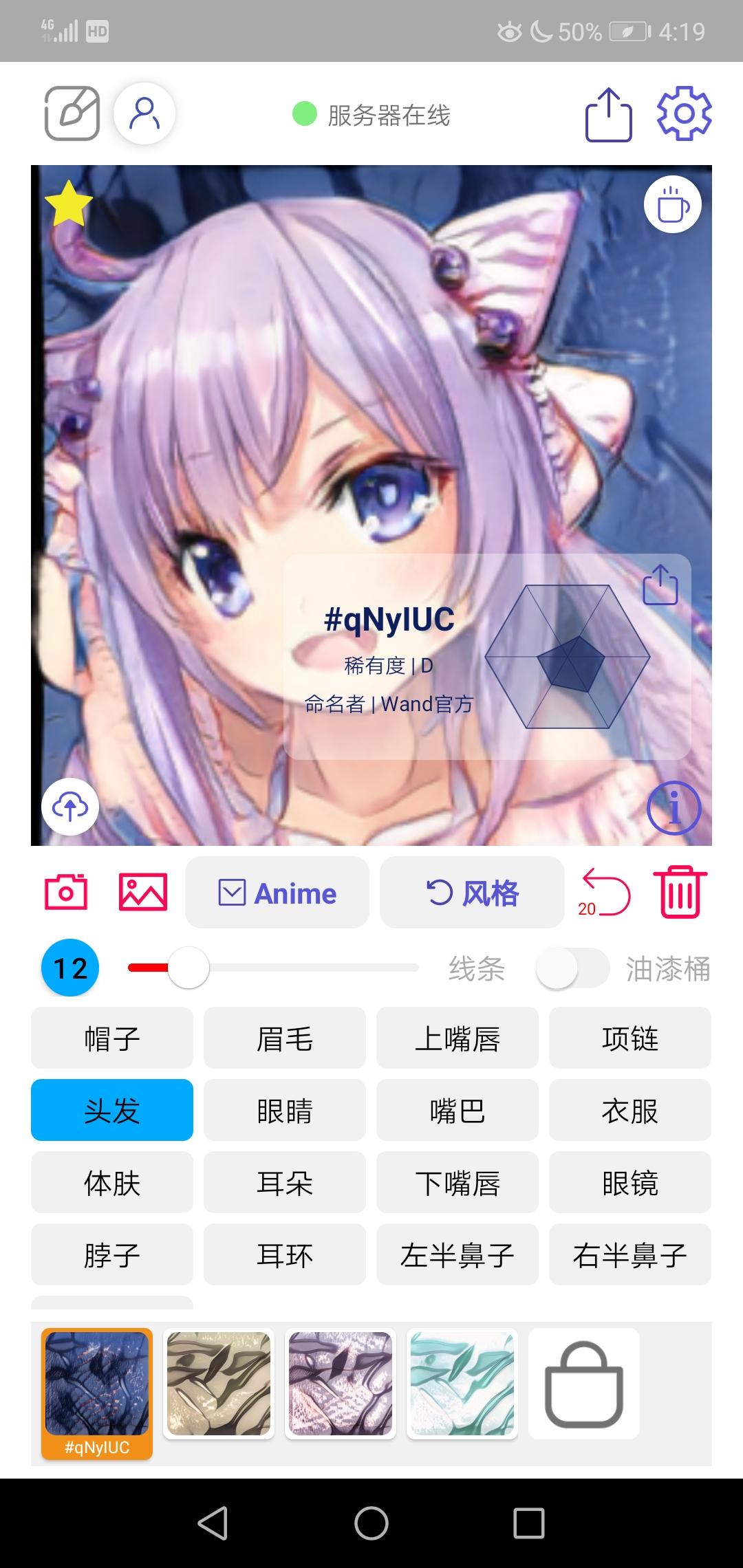Image resolution: width=743 pixels, height=1568 pixels.
Task: Tap the undo icon showing 20 steps
Action: [605, 892]
